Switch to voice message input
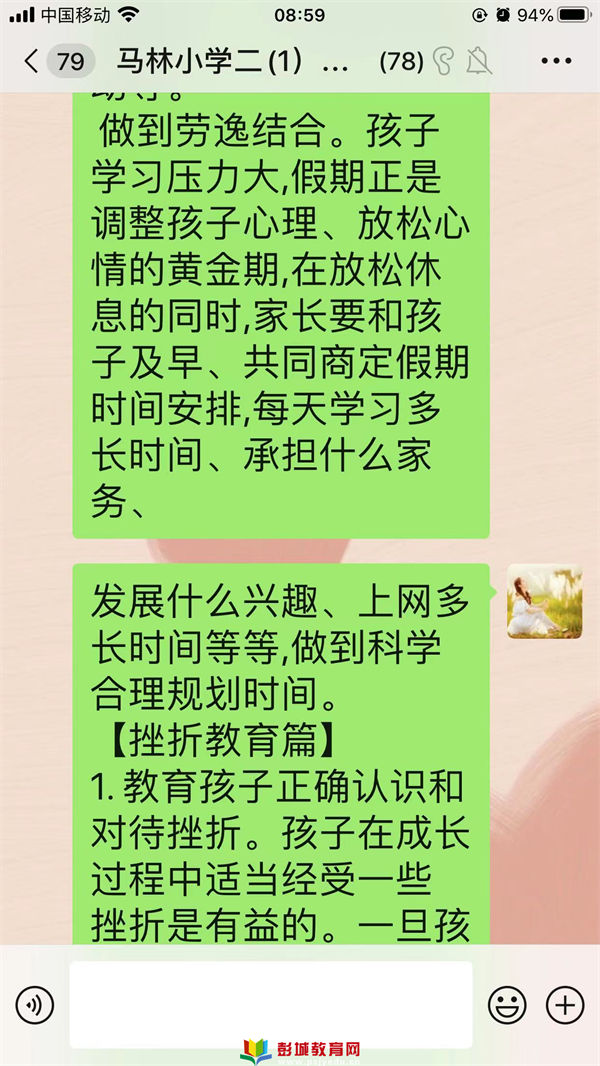 tap(36, 1004)
